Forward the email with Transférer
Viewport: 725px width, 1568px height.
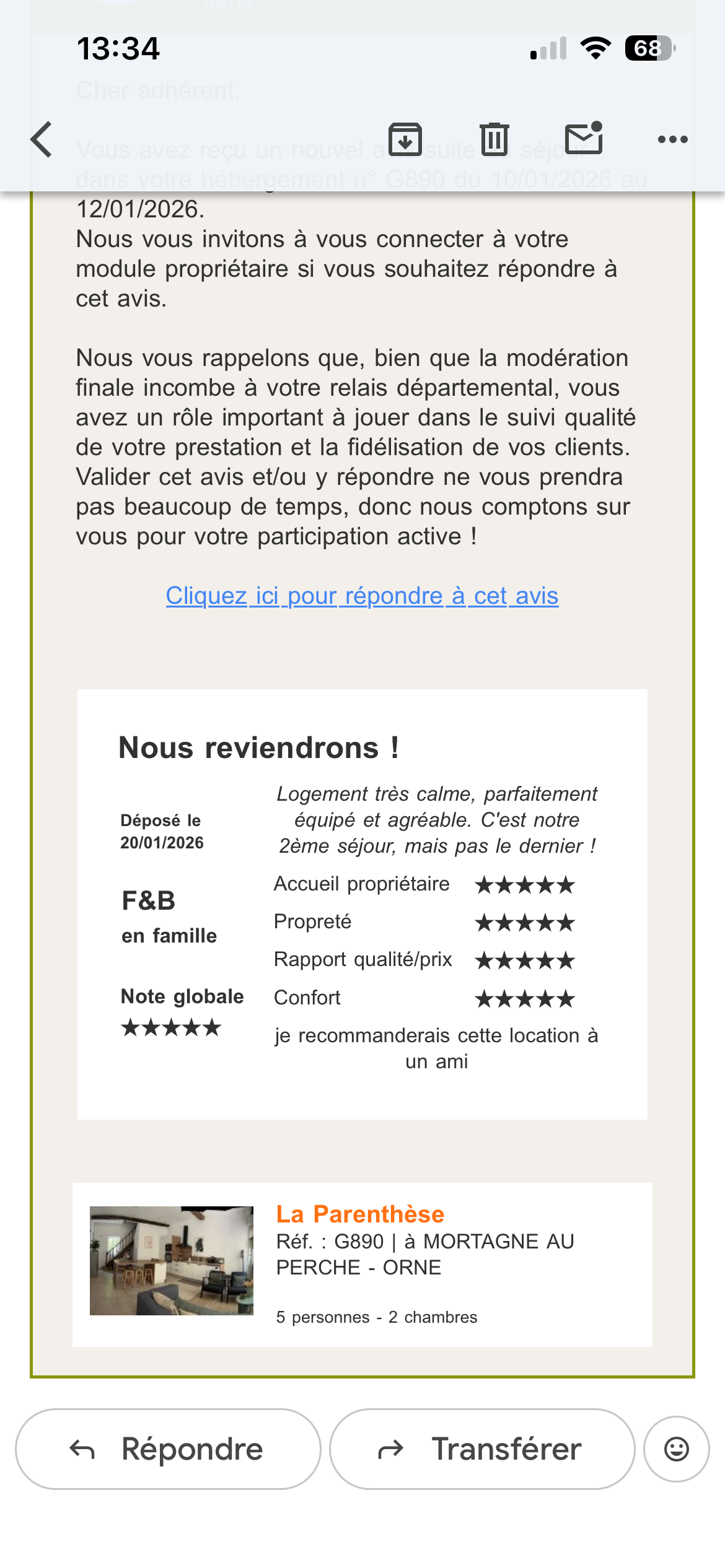(482, 1449)
